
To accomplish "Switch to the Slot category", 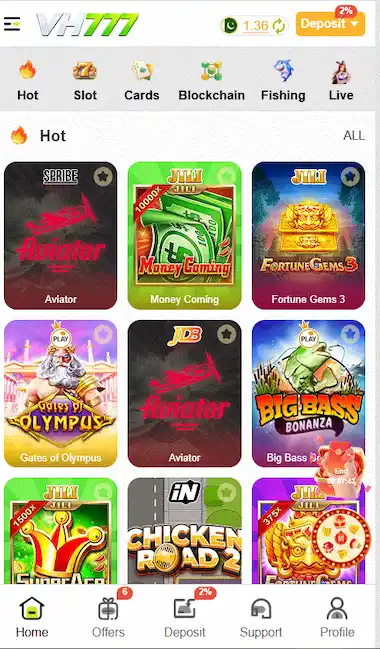I will point(85,81).
